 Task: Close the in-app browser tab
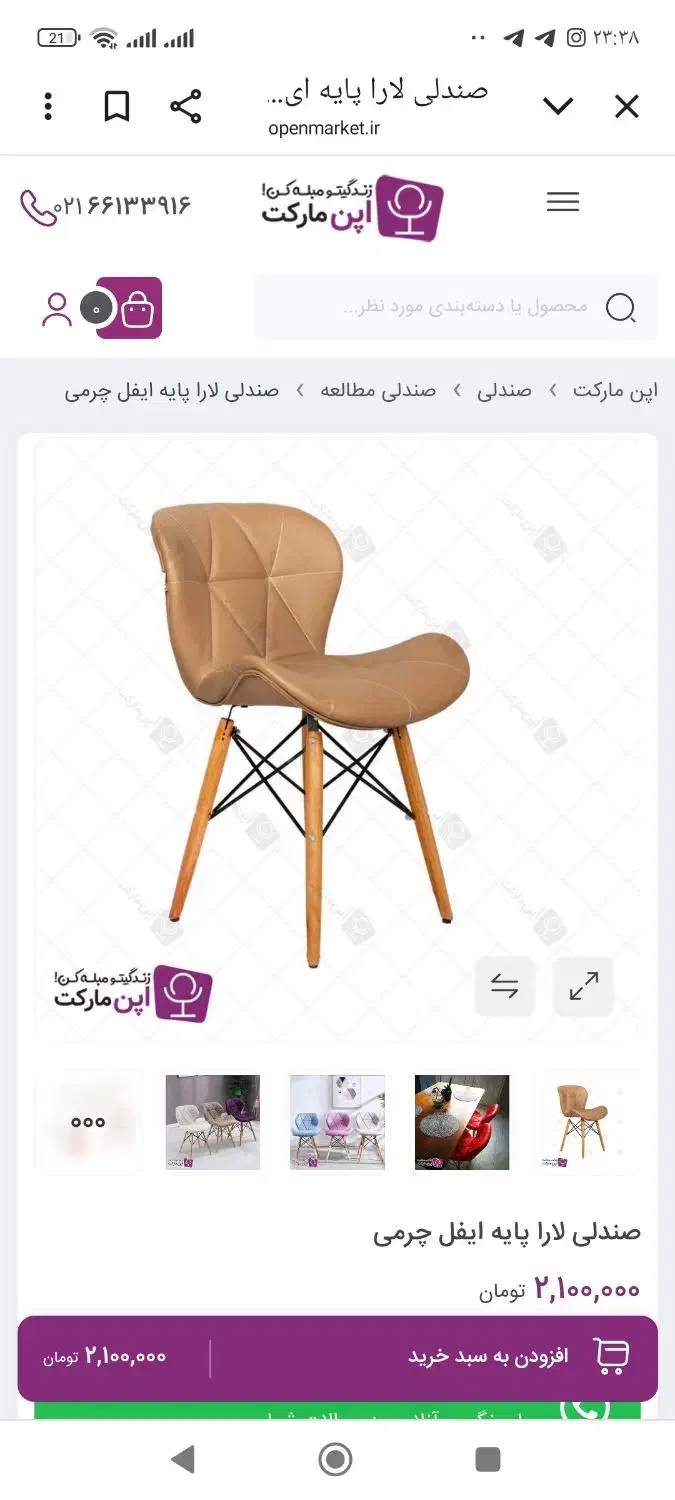pyautogui.click(x=627, y=107)
